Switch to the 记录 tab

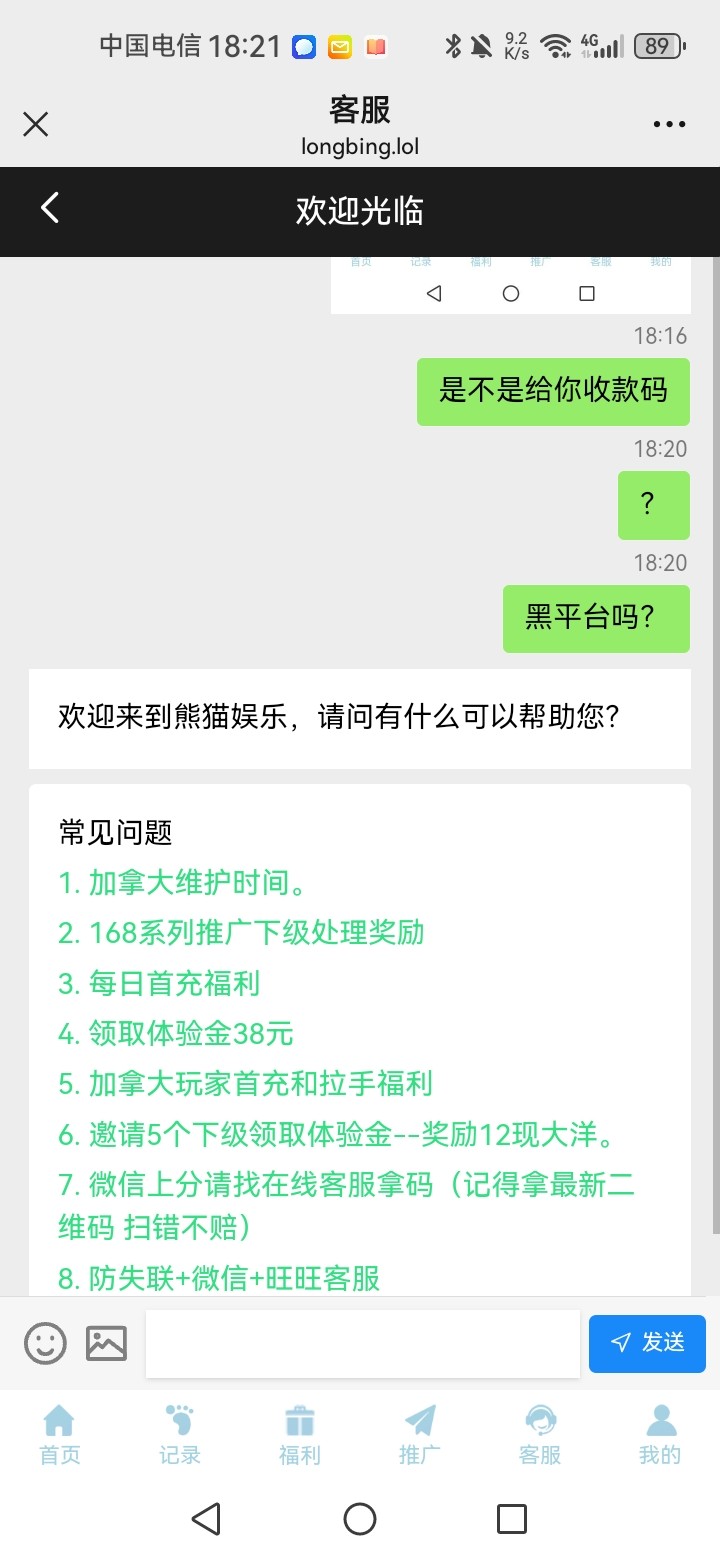click(x=180, y=1435)
